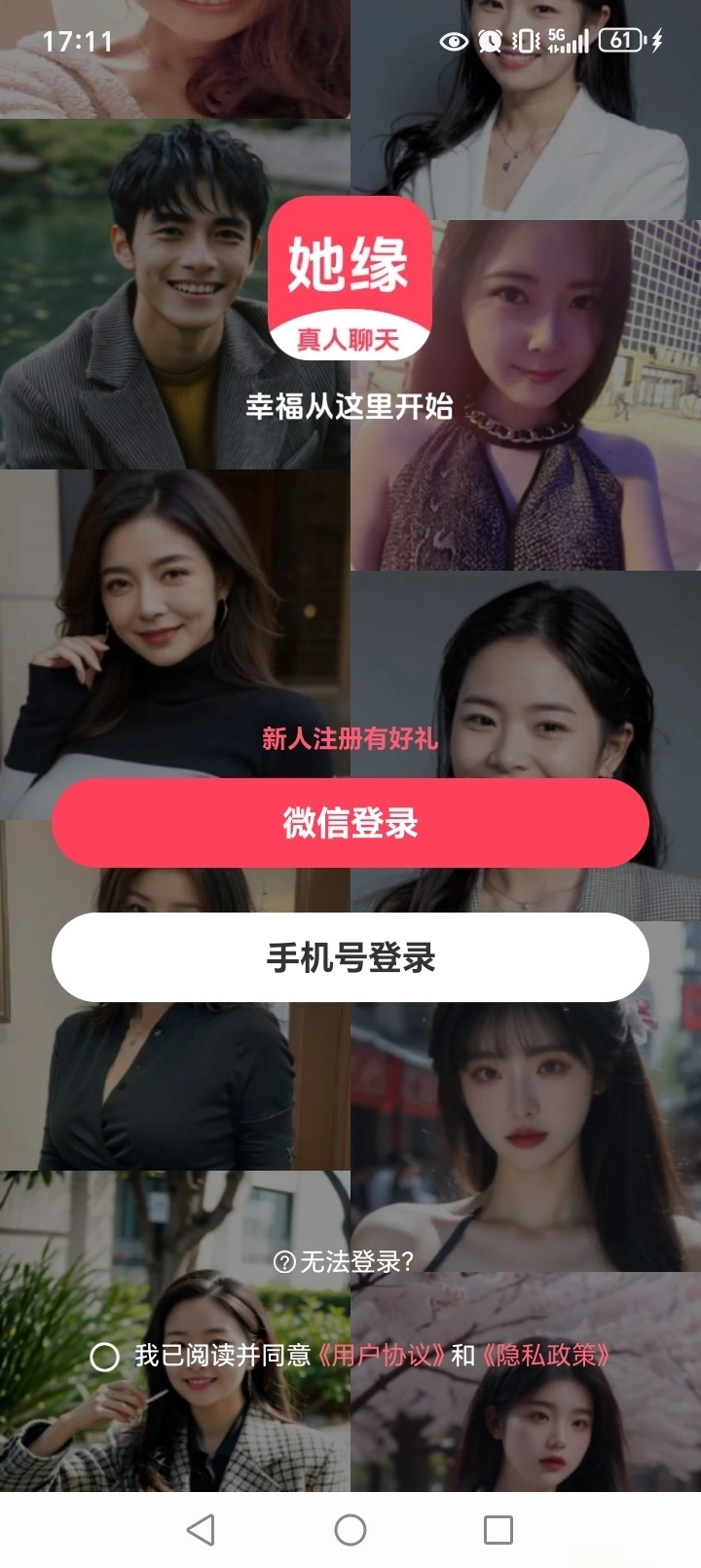Tap the system home button
This screenshot has width=701, height=1568.
[x=350, y=1529]
